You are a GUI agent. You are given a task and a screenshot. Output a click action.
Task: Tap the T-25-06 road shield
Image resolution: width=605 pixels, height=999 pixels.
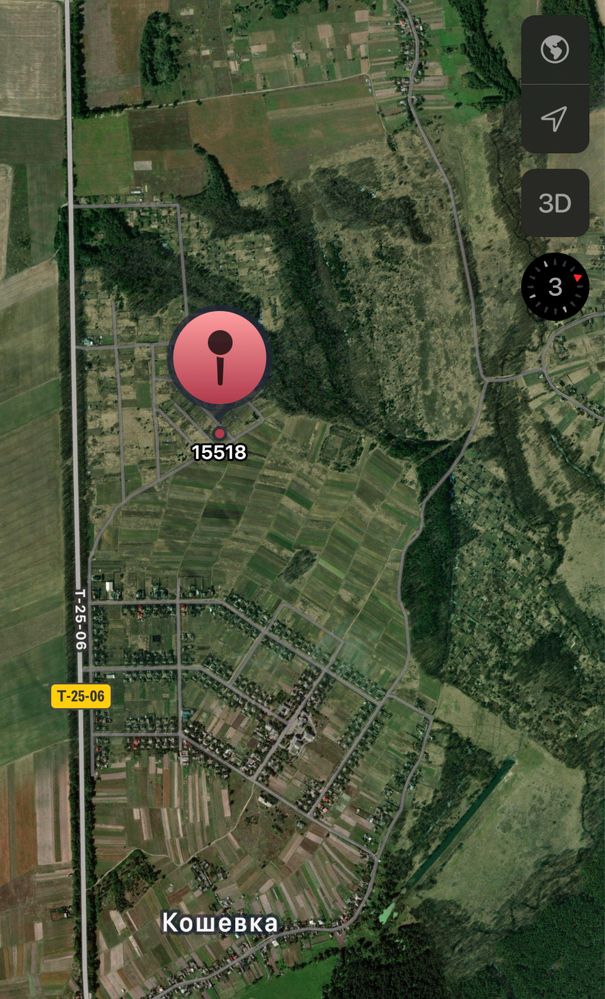(x=81, y=695)
